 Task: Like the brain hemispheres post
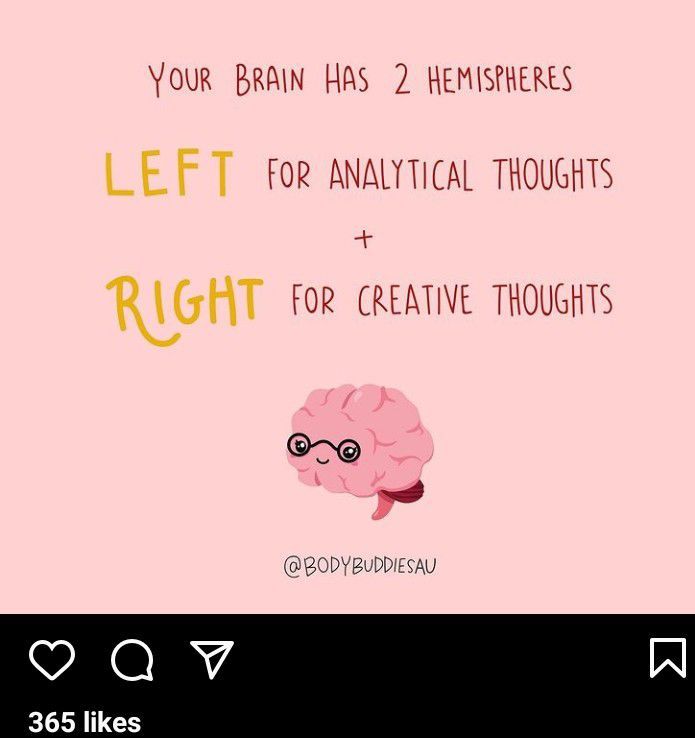pos(52,660)
